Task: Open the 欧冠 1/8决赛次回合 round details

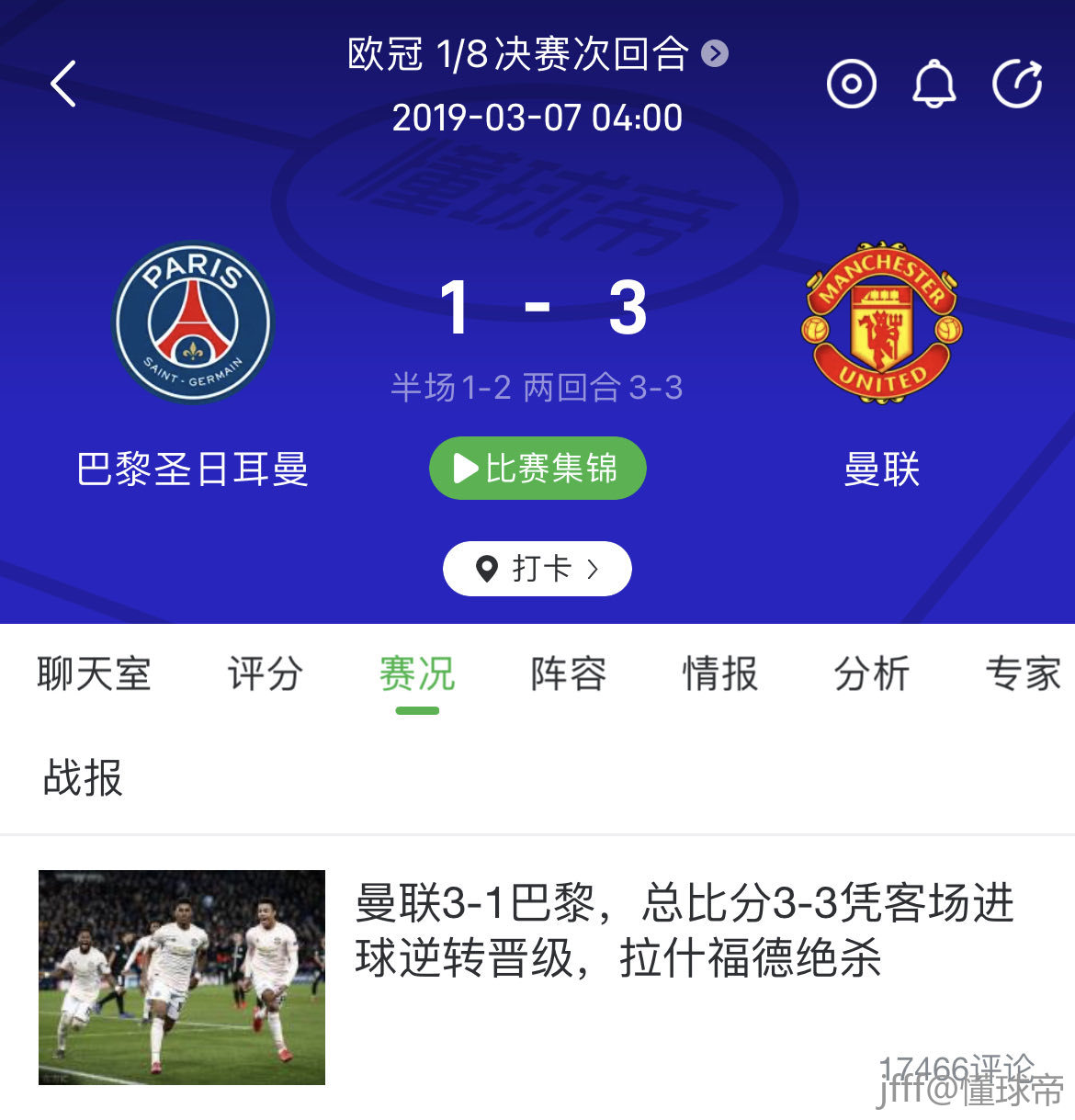Action: pos(537,54)
